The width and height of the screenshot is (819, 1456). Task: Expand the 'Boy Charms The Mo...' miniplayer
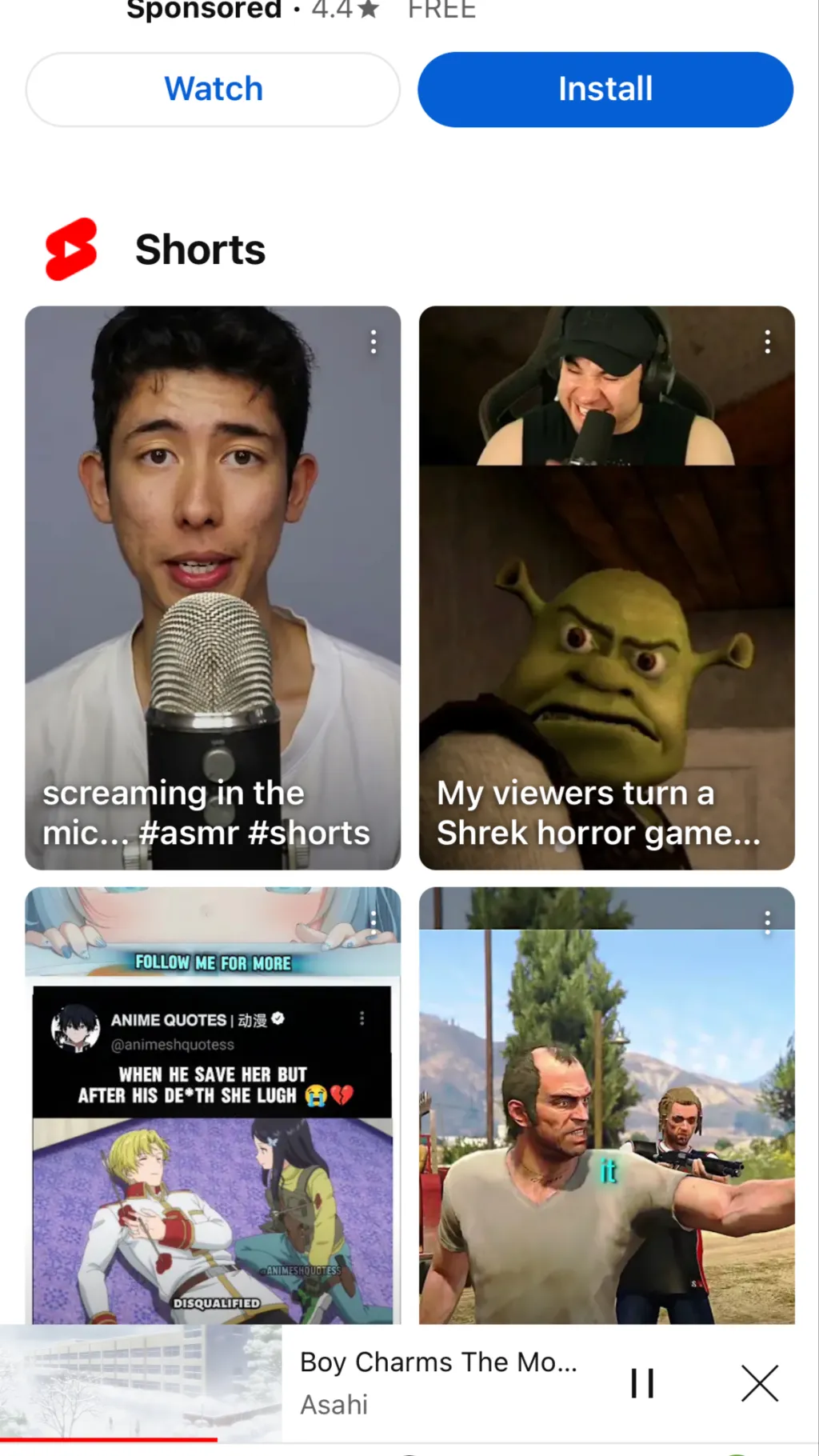438,1382
